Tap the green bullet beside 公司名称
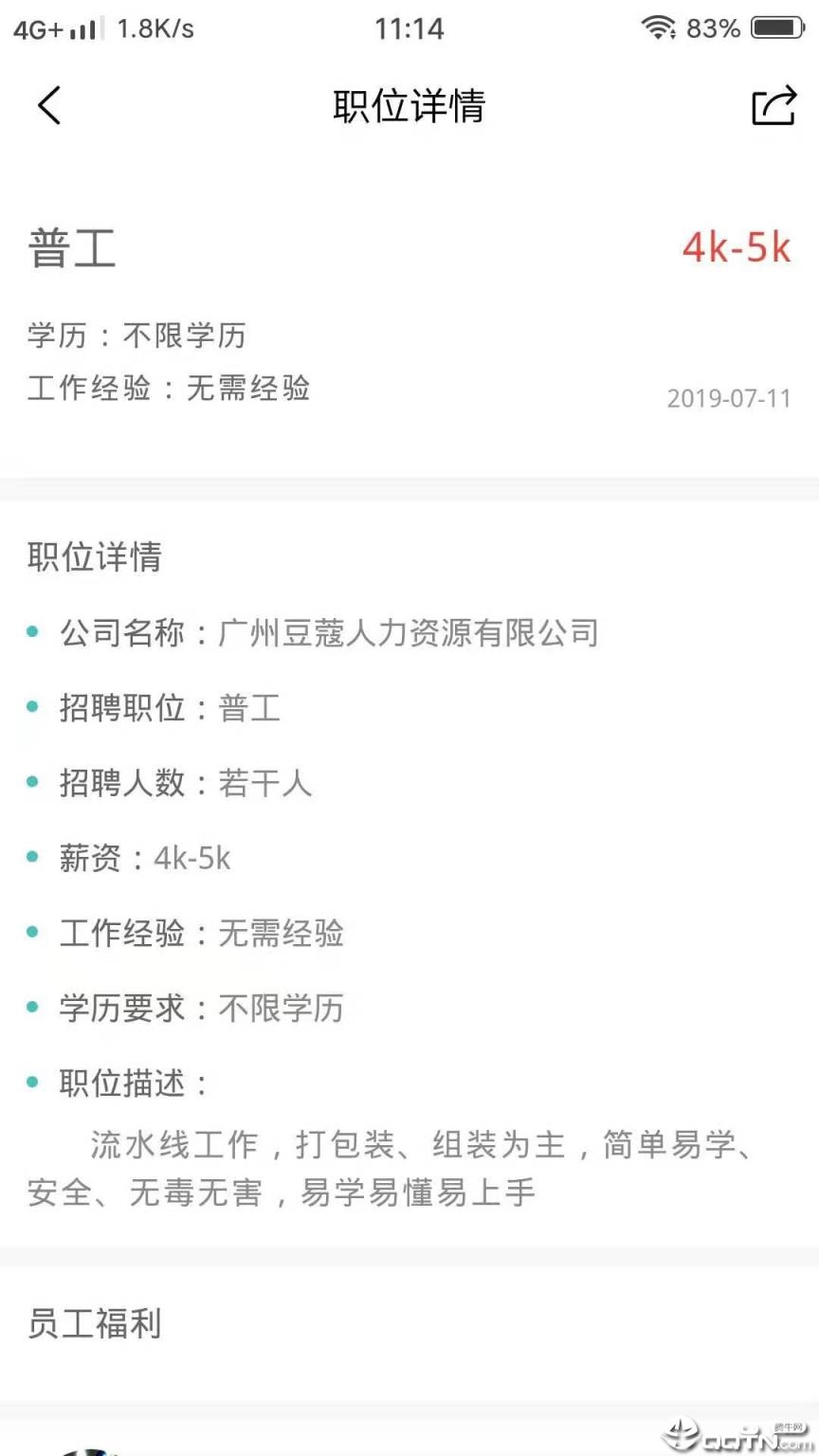Screen dimensions: 819x1456 coord(33,629)
